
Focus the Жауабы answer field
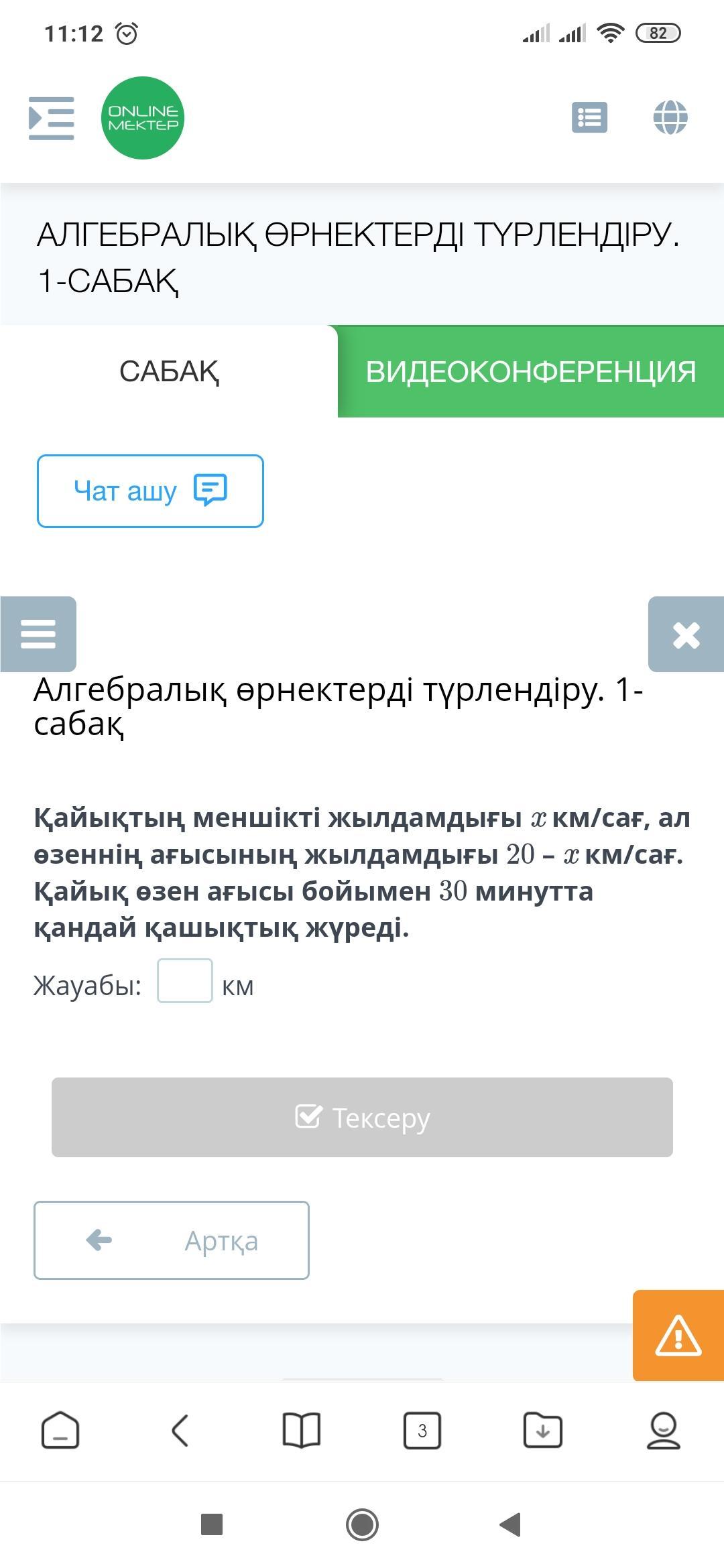click(185, 981)
